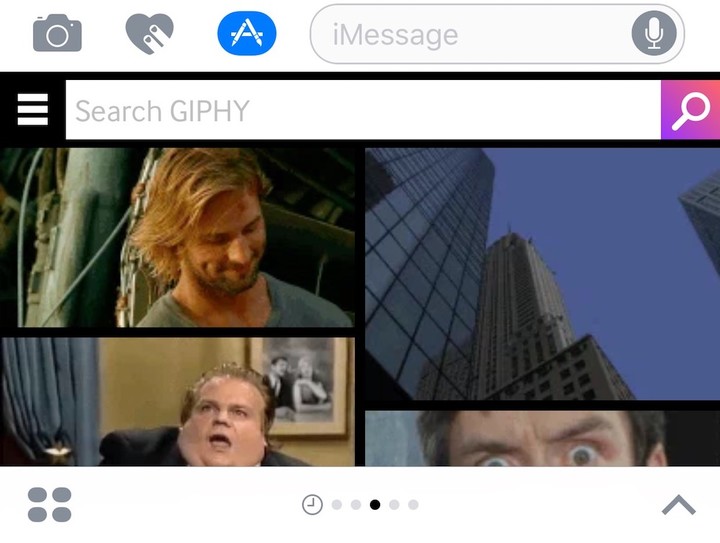The width and height of the screenshot is (720, 543).
Task: Tap the App Store apps icon
Action: coord(246,34)
